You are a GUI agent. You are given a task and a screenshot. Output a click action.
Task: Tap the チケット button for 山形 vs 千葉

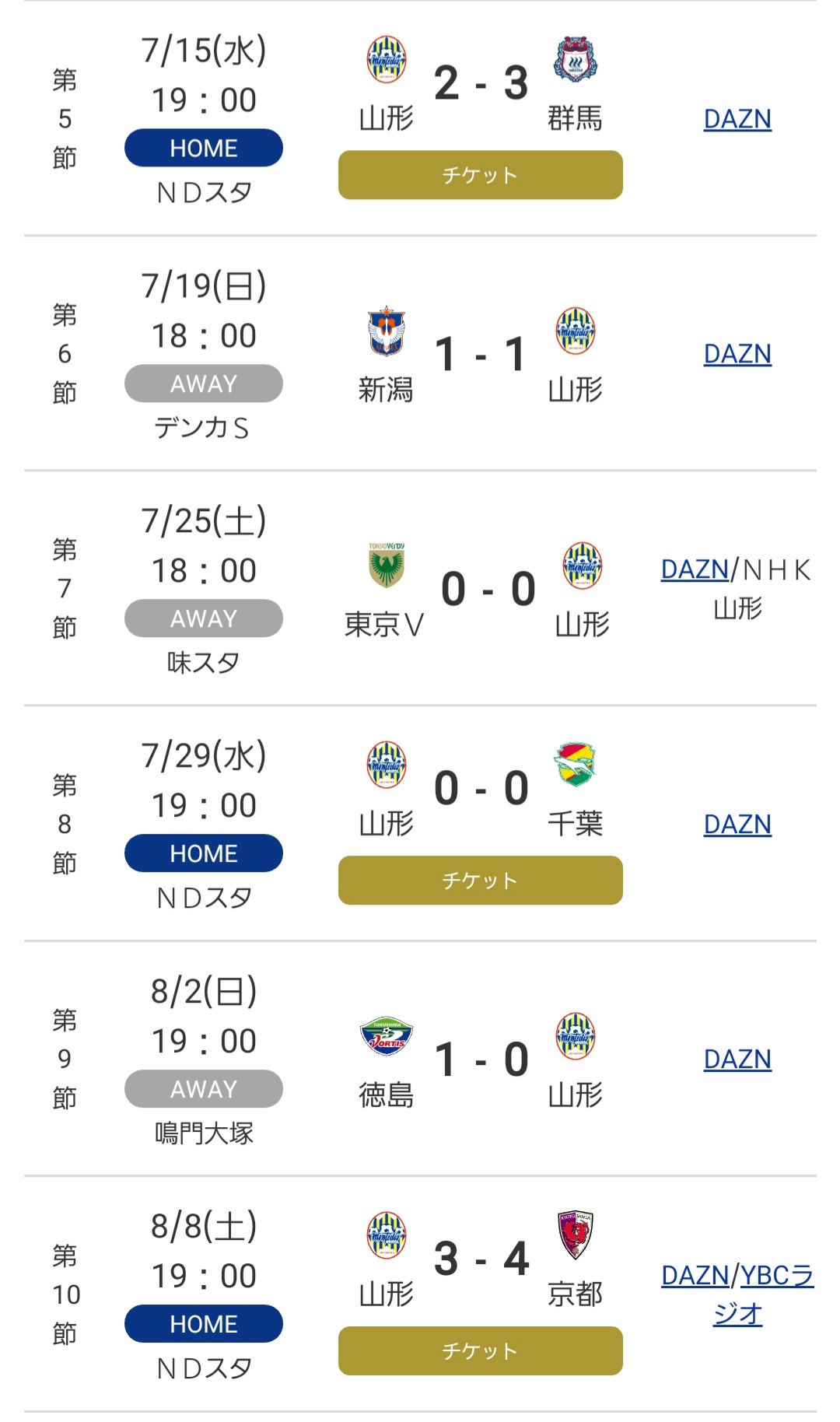point(480,881)
